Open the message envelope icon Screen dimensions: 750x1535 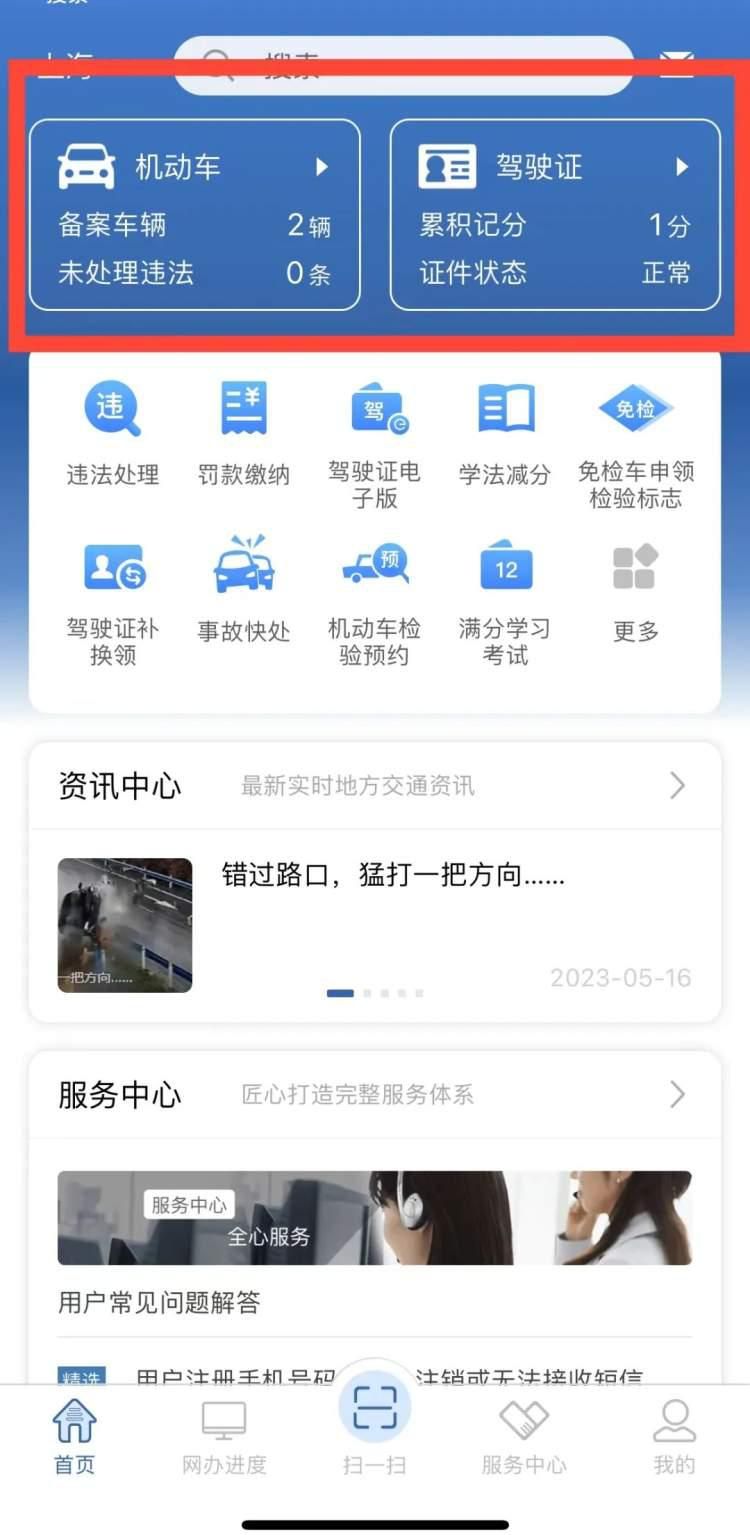pyautogui.click(x=677, y=63)
